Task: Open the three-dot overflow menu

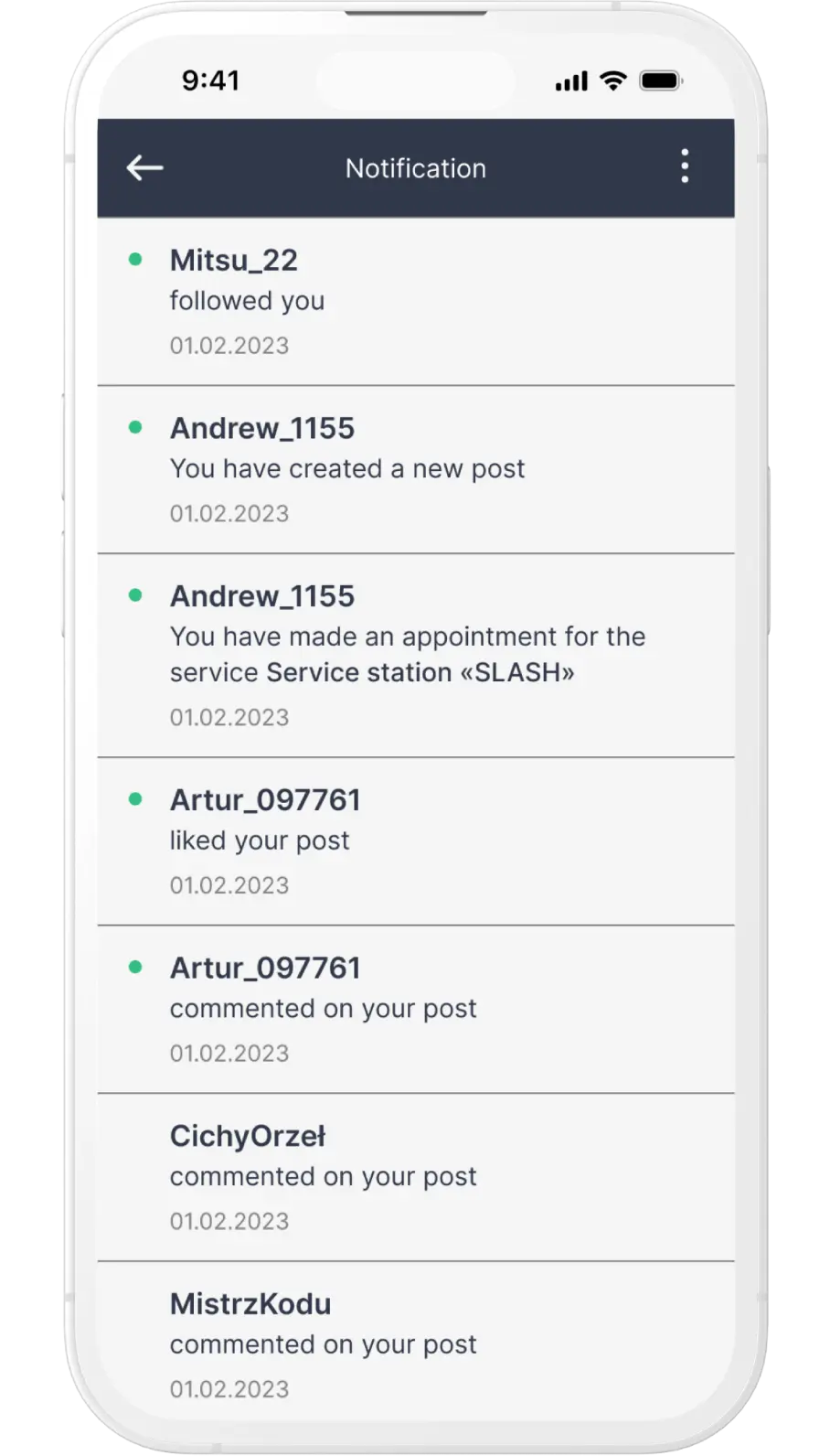Action: pos(685,167)
